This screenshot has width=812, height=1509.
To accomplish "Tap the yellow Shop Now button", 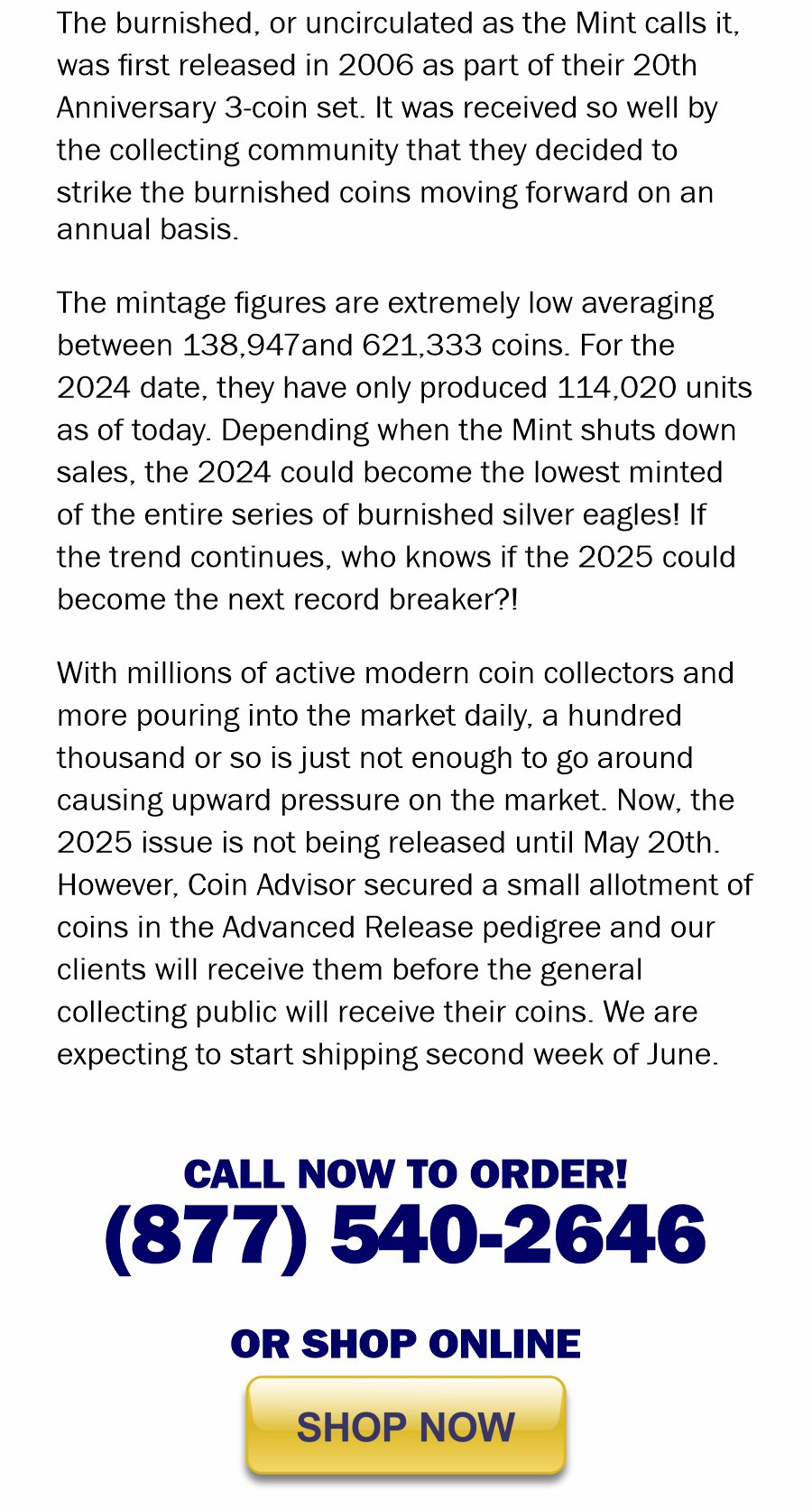I will [406, 1426].
